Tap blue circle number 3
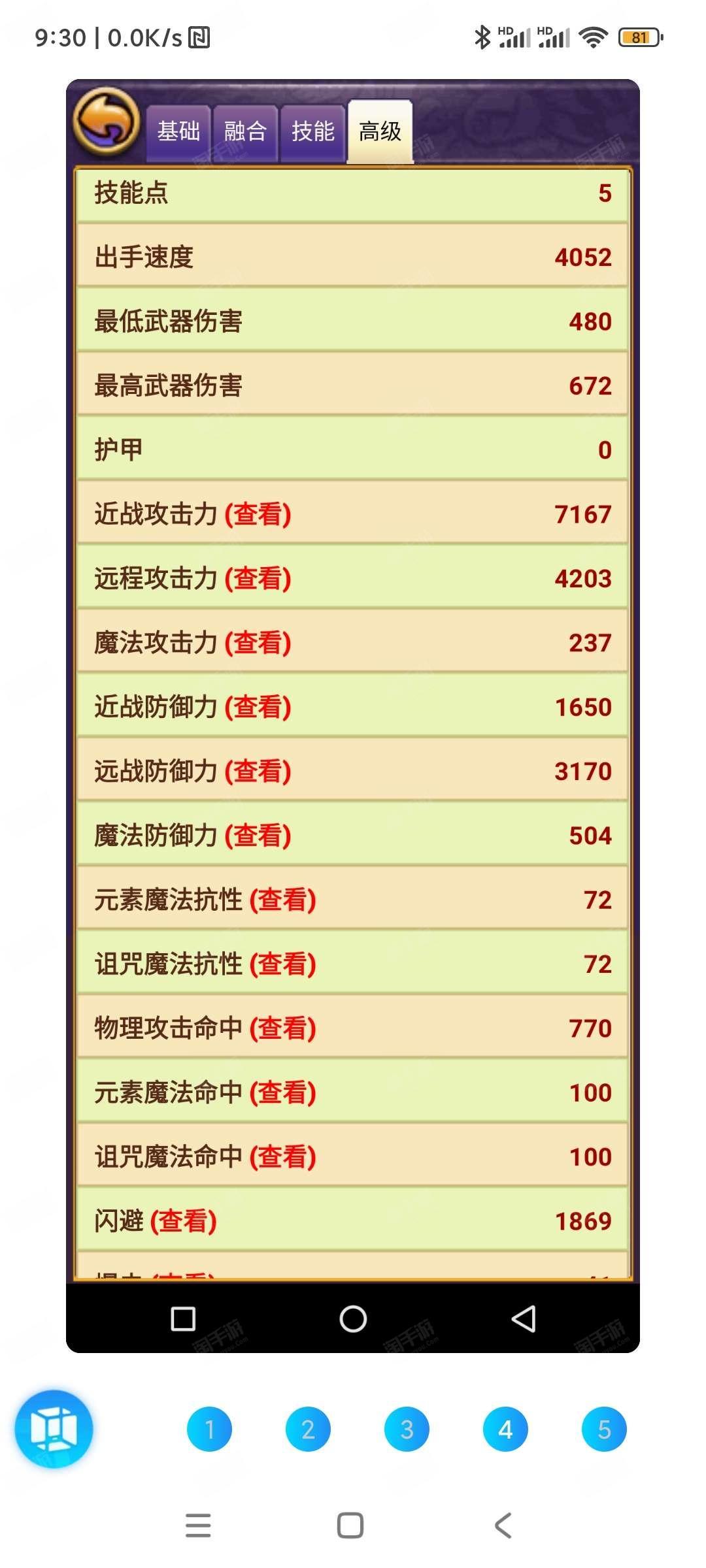706x1568 pixels. (x=407, y=1429)
